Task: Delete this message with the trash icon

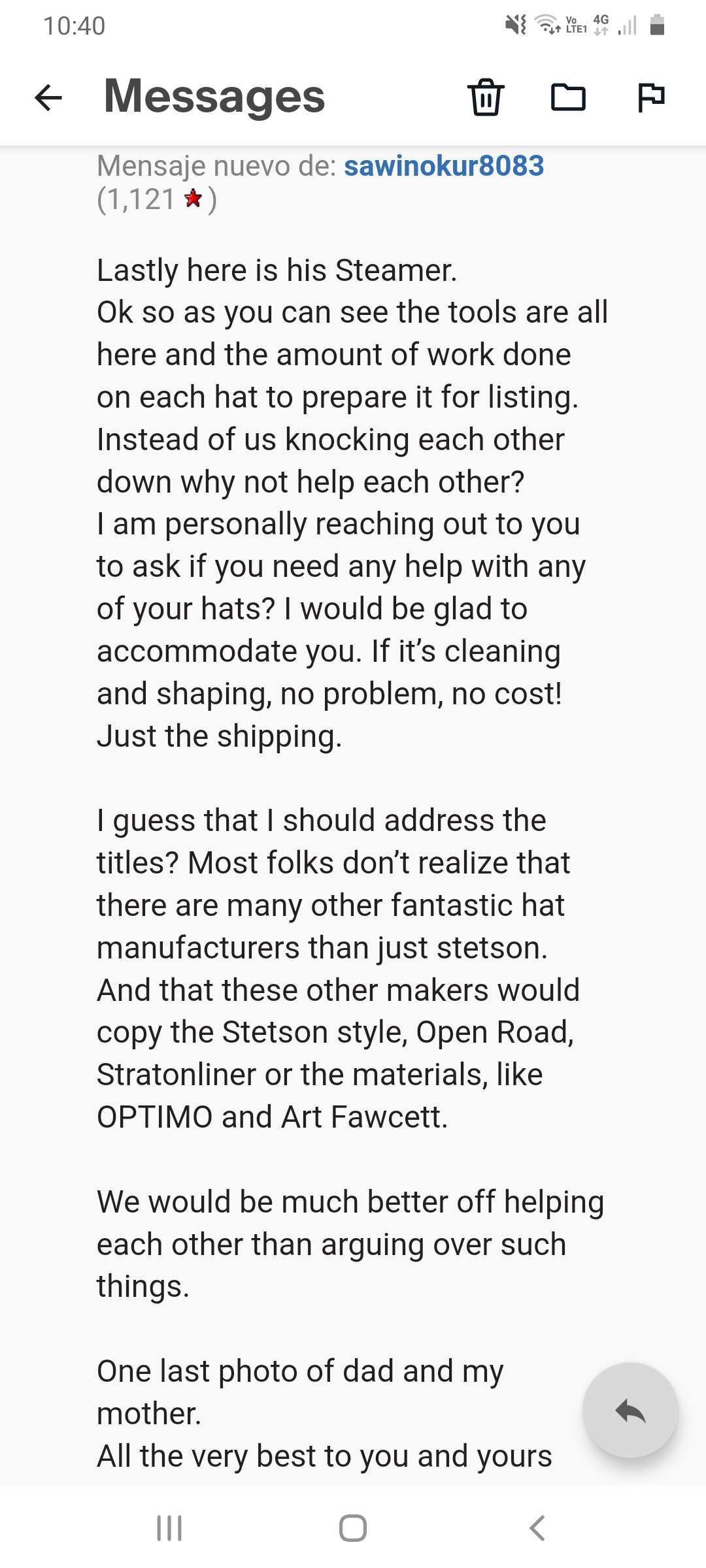Action: point(486,97)
